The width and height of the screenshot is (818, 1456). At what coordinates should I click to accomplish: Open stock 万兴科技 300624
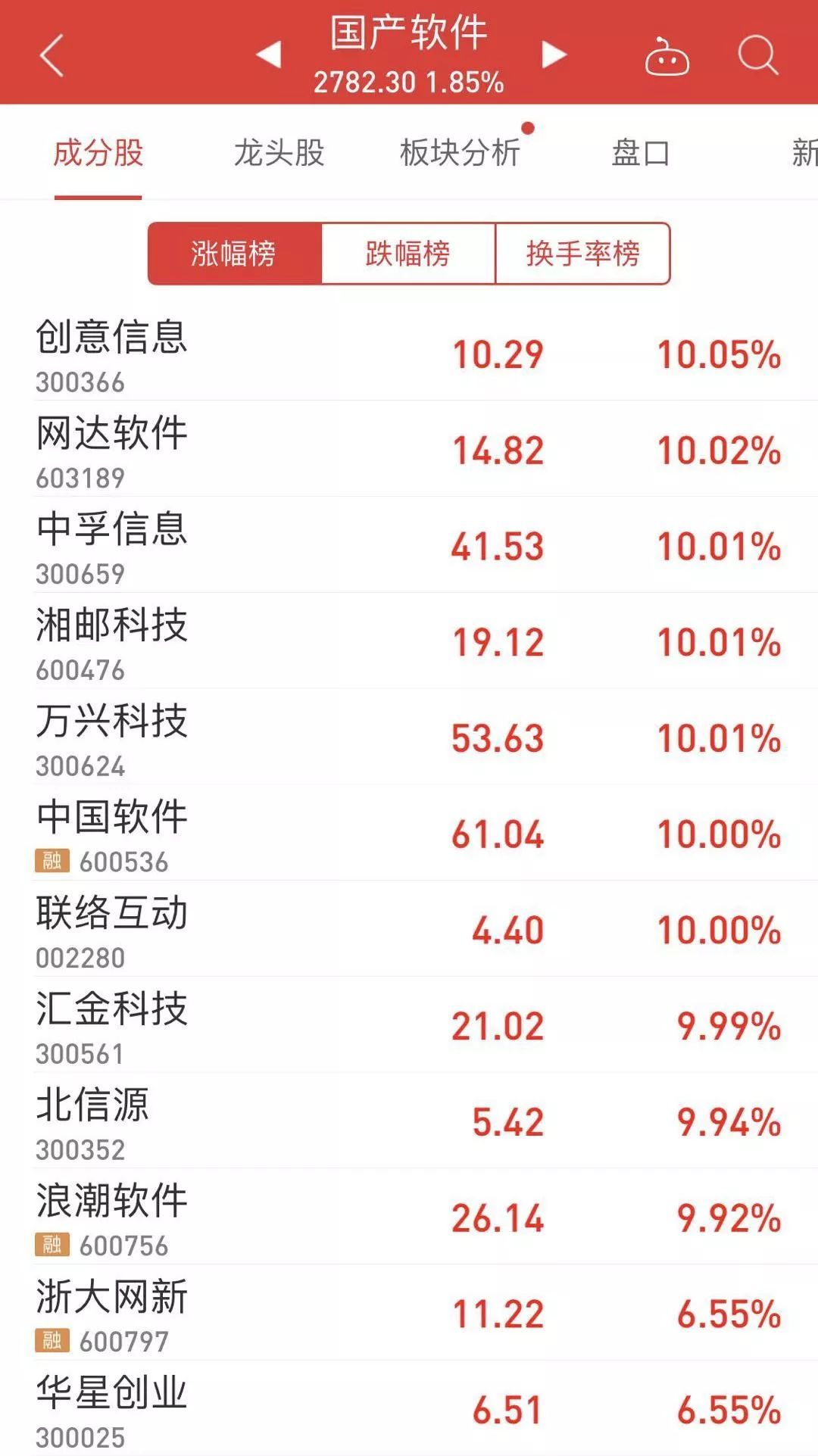click(x=111, y=738)
